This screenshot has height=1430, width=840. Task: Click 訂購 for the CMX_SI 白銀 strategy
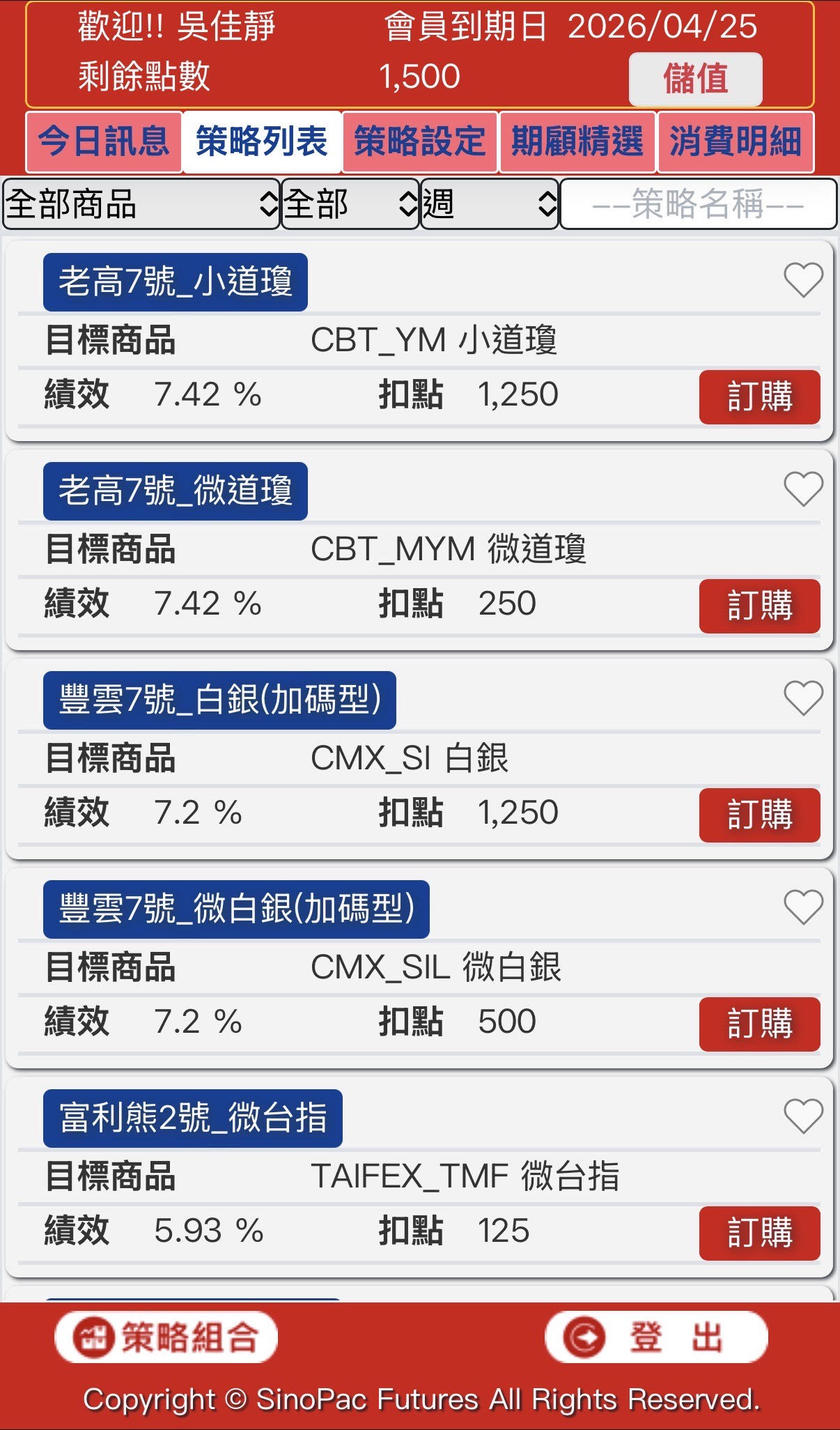tap(759, 814)
